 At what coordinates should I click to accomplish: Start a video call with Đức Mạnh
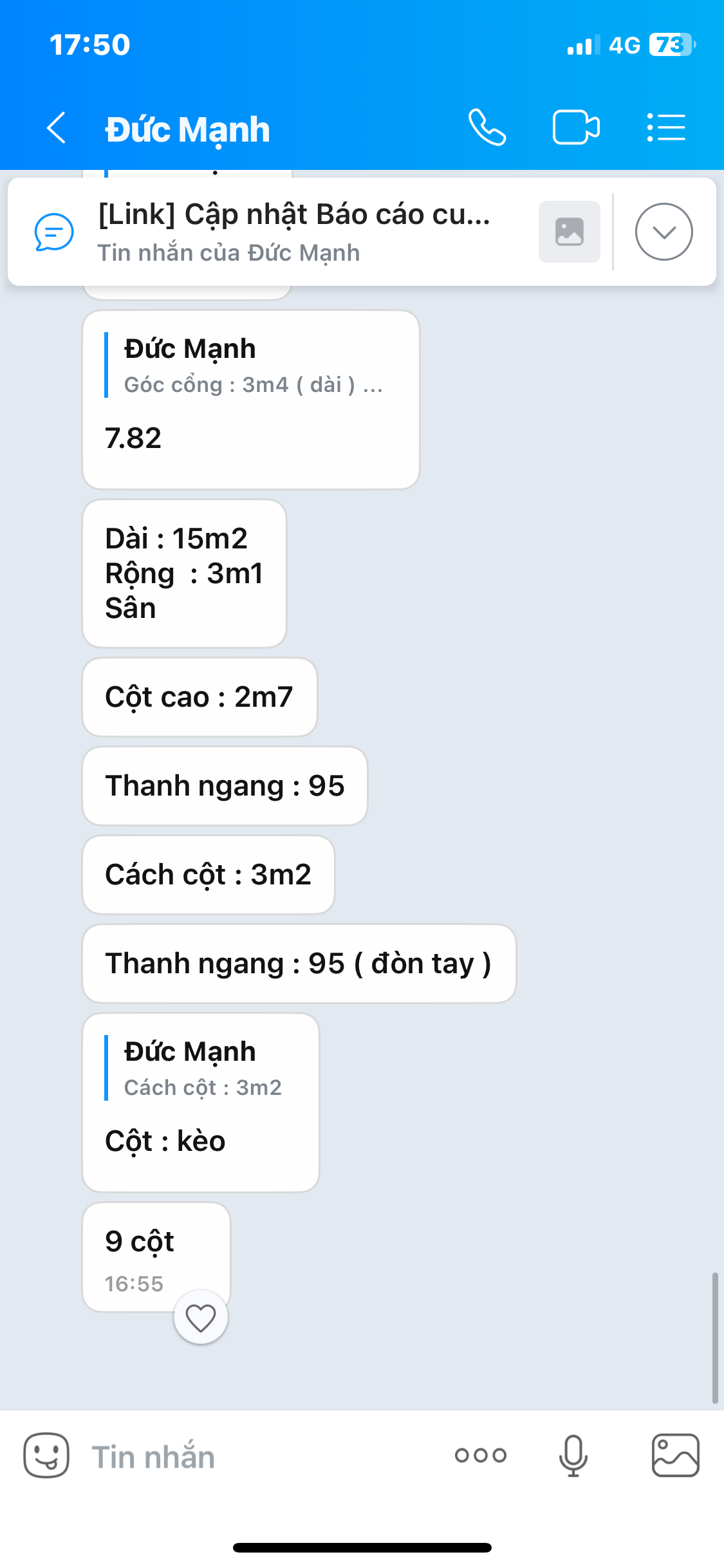(x=576, y=128)
